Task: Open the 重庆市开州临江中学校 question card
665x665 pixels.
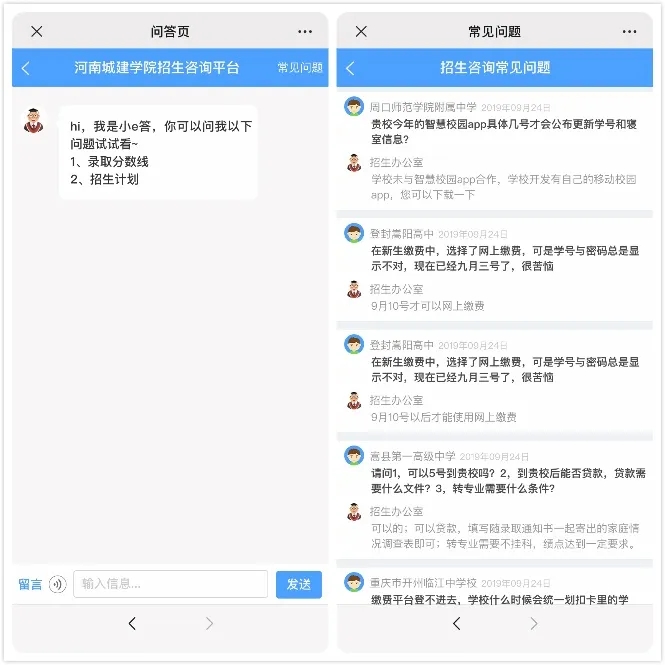Action: tap(494, 590)
